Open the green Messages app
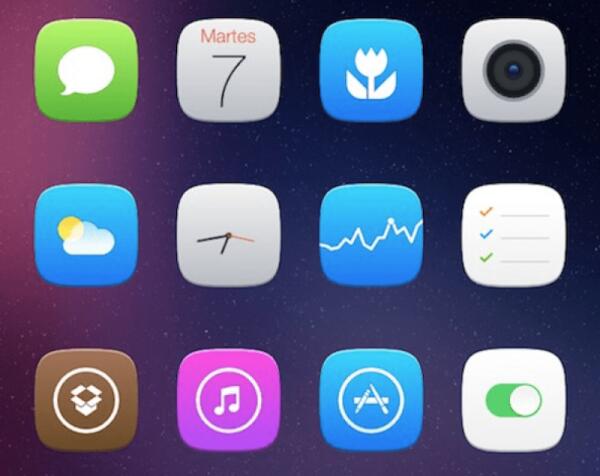Screen dimensions: 600x476 (x=85, y=70)
